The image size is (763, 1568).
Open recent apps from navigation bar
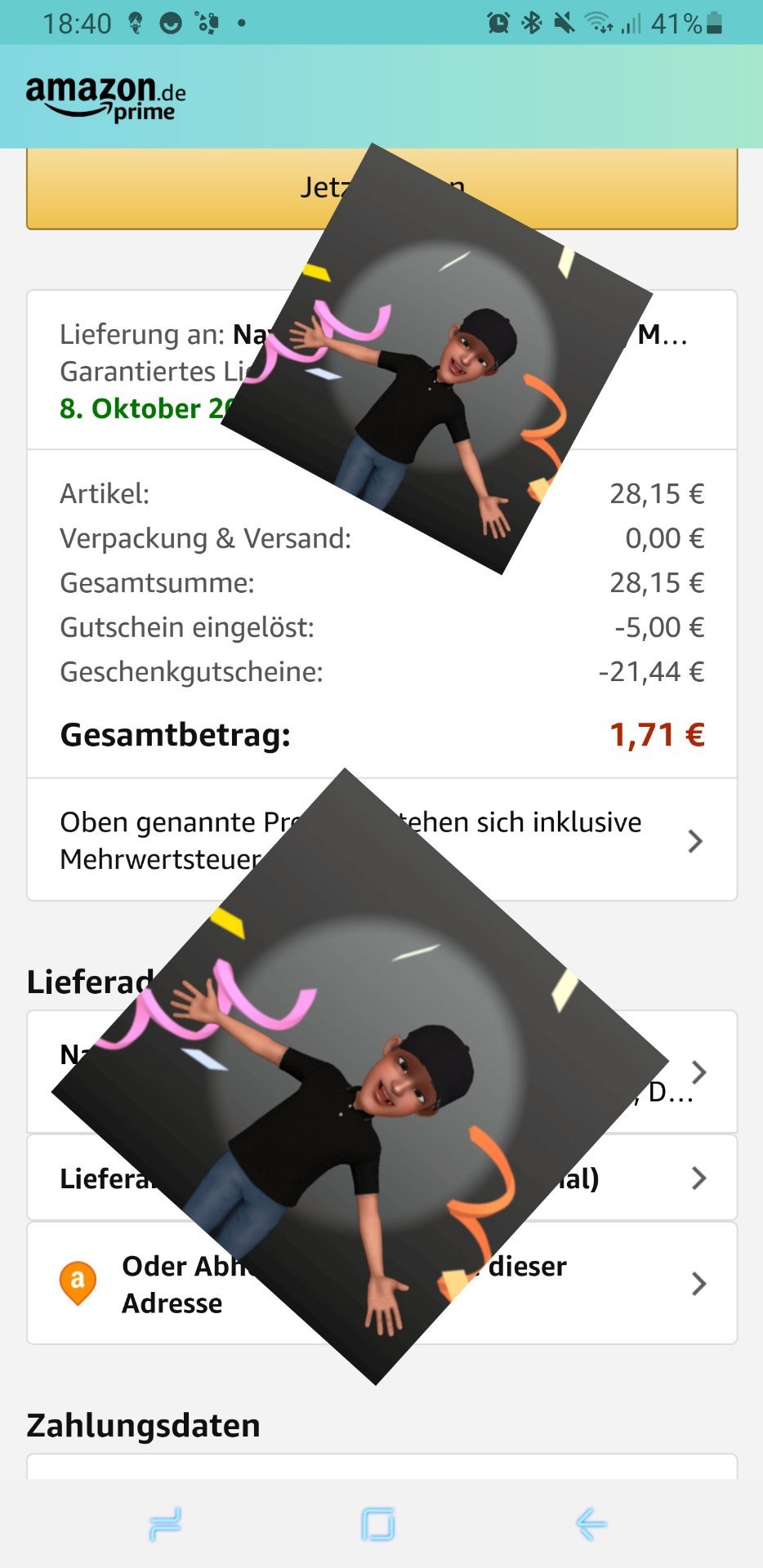pyautogui.click(x=166, y=1524)
